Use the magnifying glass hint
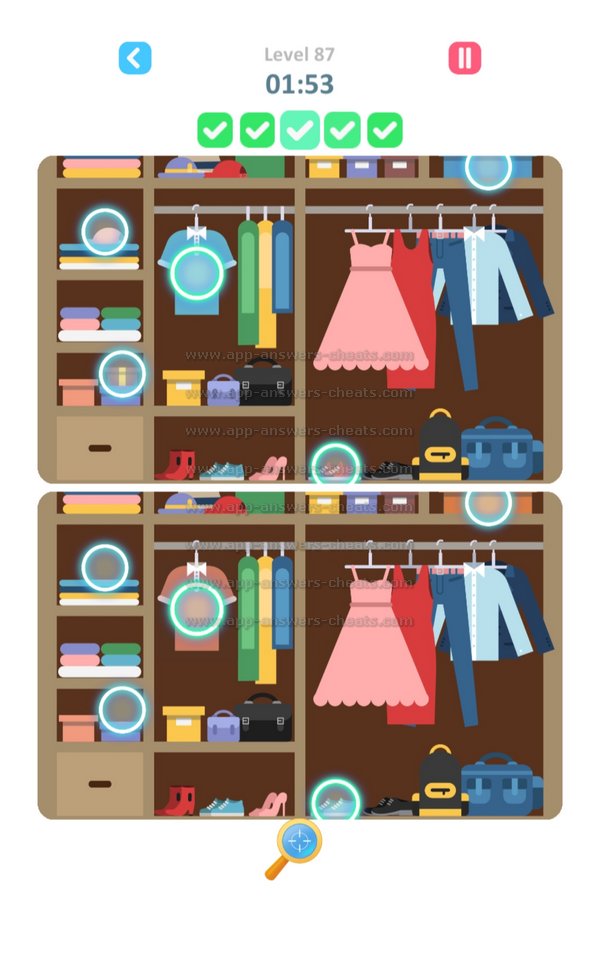600x960 pixels. pos(296,845)
